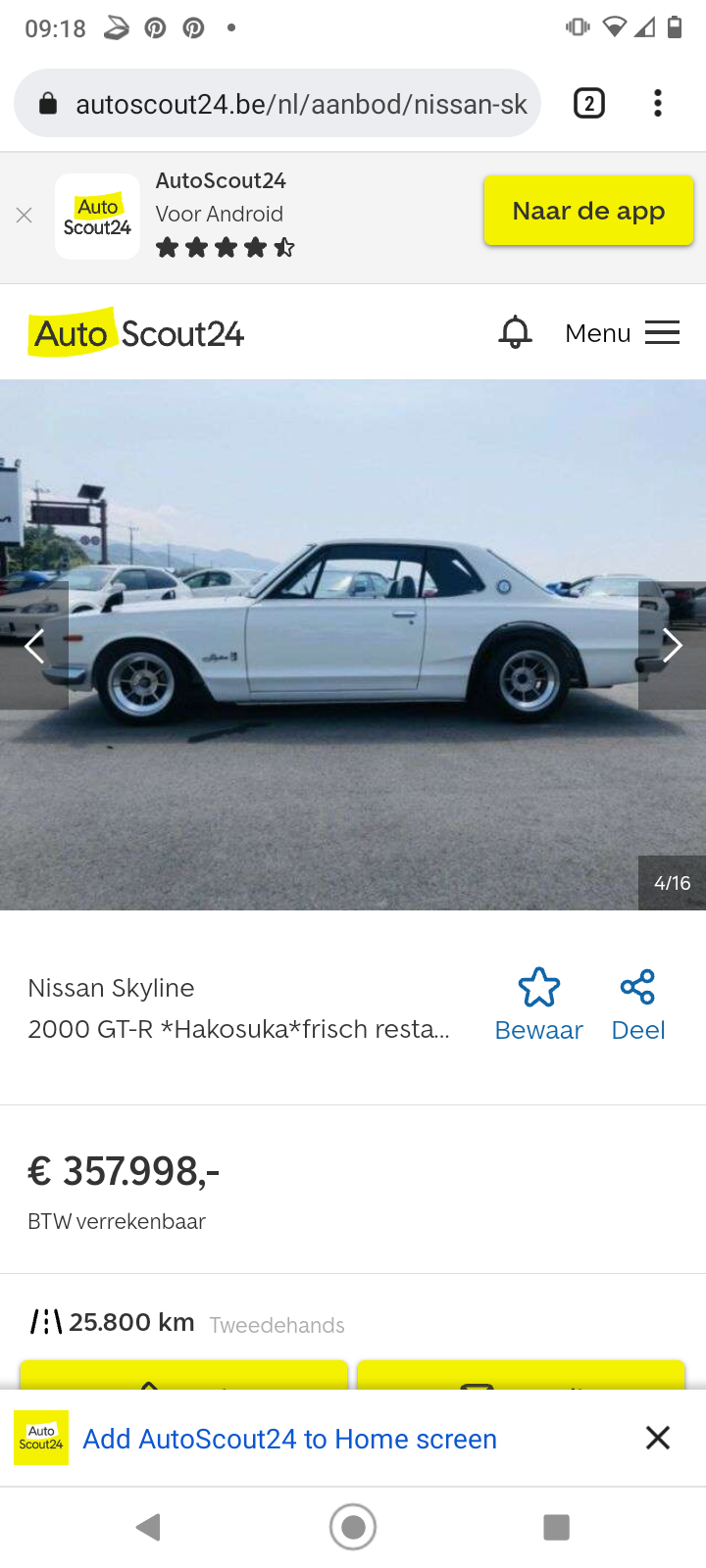Viewport: 706px width, 1568px height.
Task: Open the notifications bell
Action: (x=515, y=333)
